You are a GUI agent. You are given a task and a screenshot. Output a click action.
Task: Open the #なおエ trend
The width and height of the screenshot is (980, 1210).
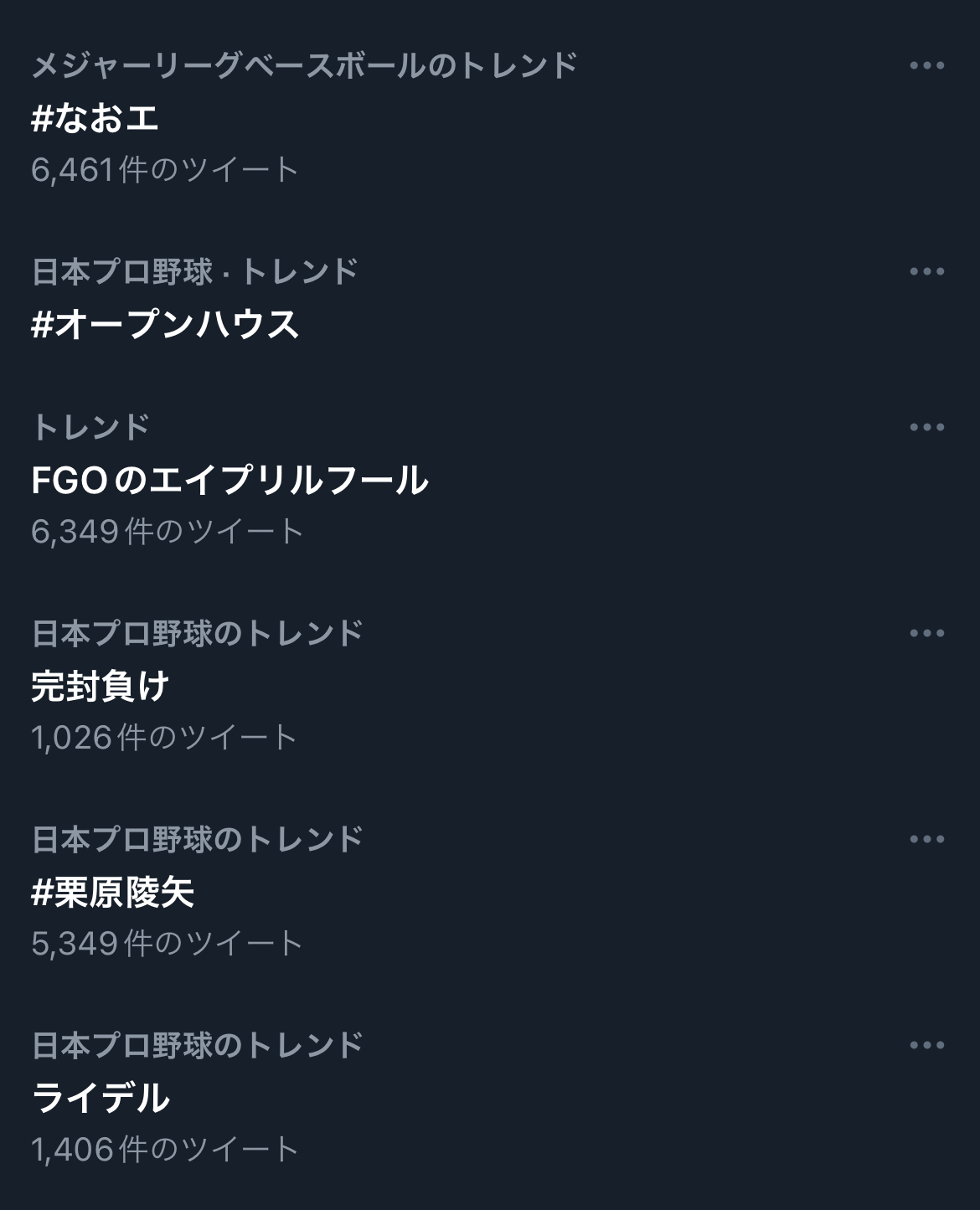pyautogui.click(x=95, y=118)
